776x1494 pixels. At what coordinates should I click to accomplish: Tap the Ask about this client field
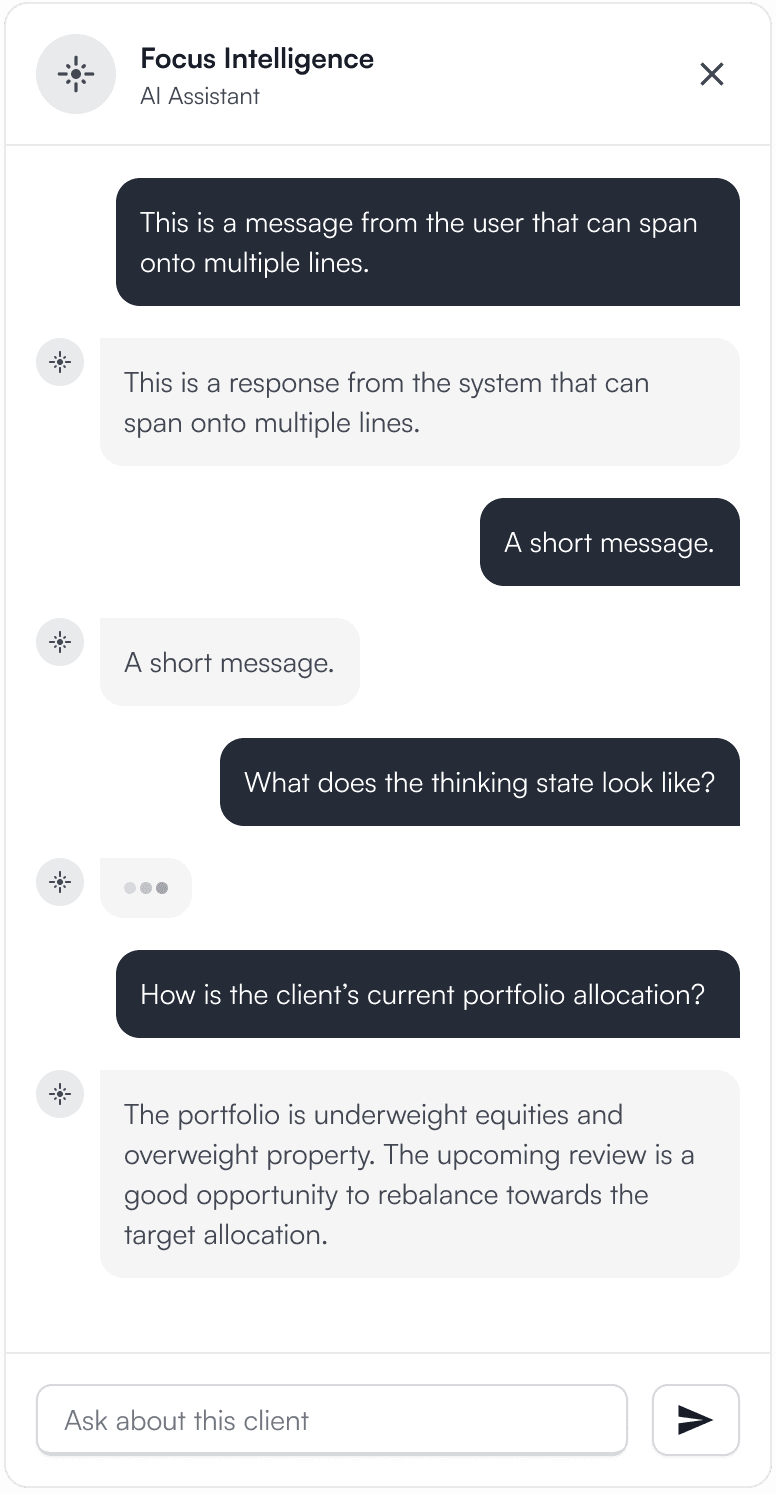click(x=332, y=1420)
